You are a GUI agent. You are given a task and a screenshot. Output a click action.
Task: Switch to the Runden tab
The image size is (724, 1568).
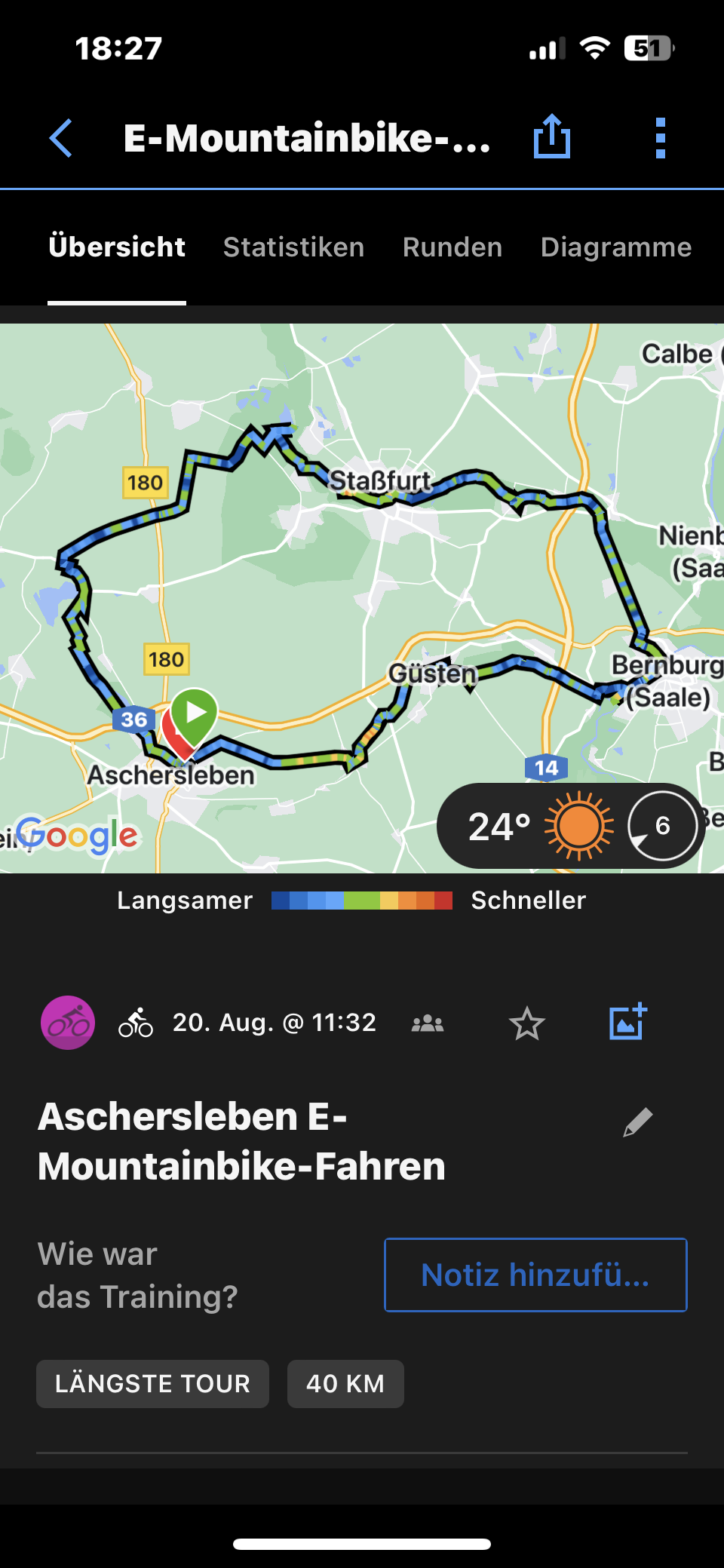click(452, 247)
